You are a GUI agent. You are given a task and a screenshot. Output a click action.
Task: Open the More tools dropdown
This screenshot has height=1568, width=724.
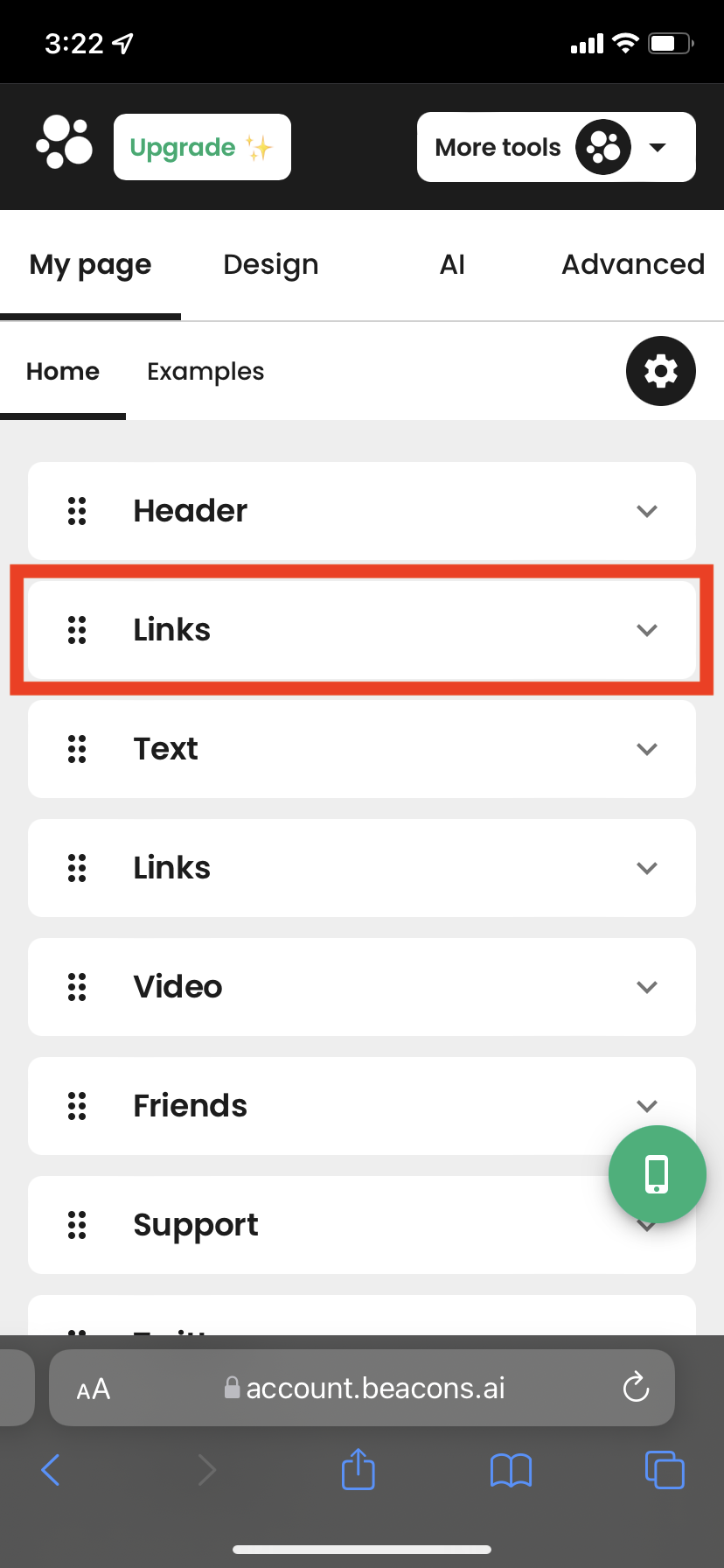tap(556, 147)
